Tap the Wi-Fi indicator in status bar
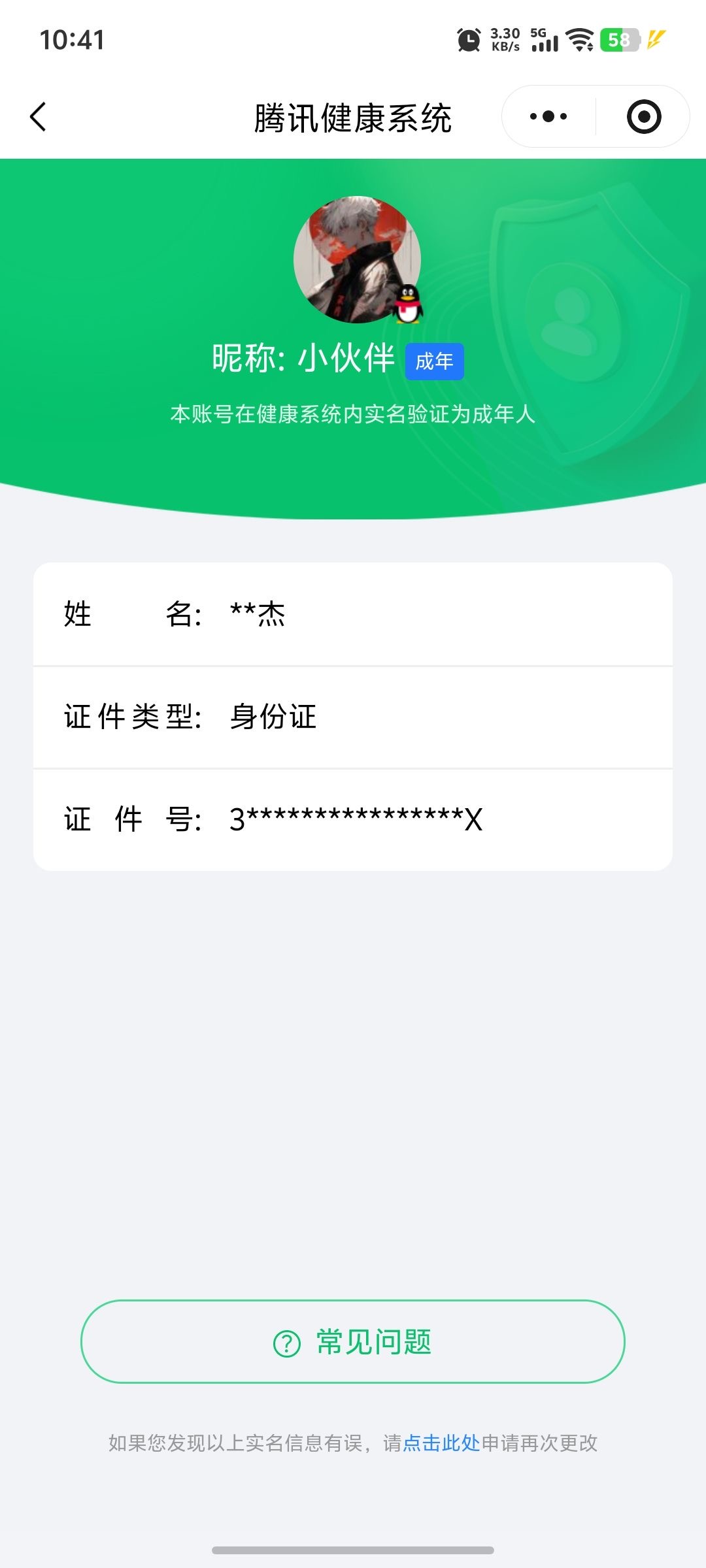 (x=578, y=41)
